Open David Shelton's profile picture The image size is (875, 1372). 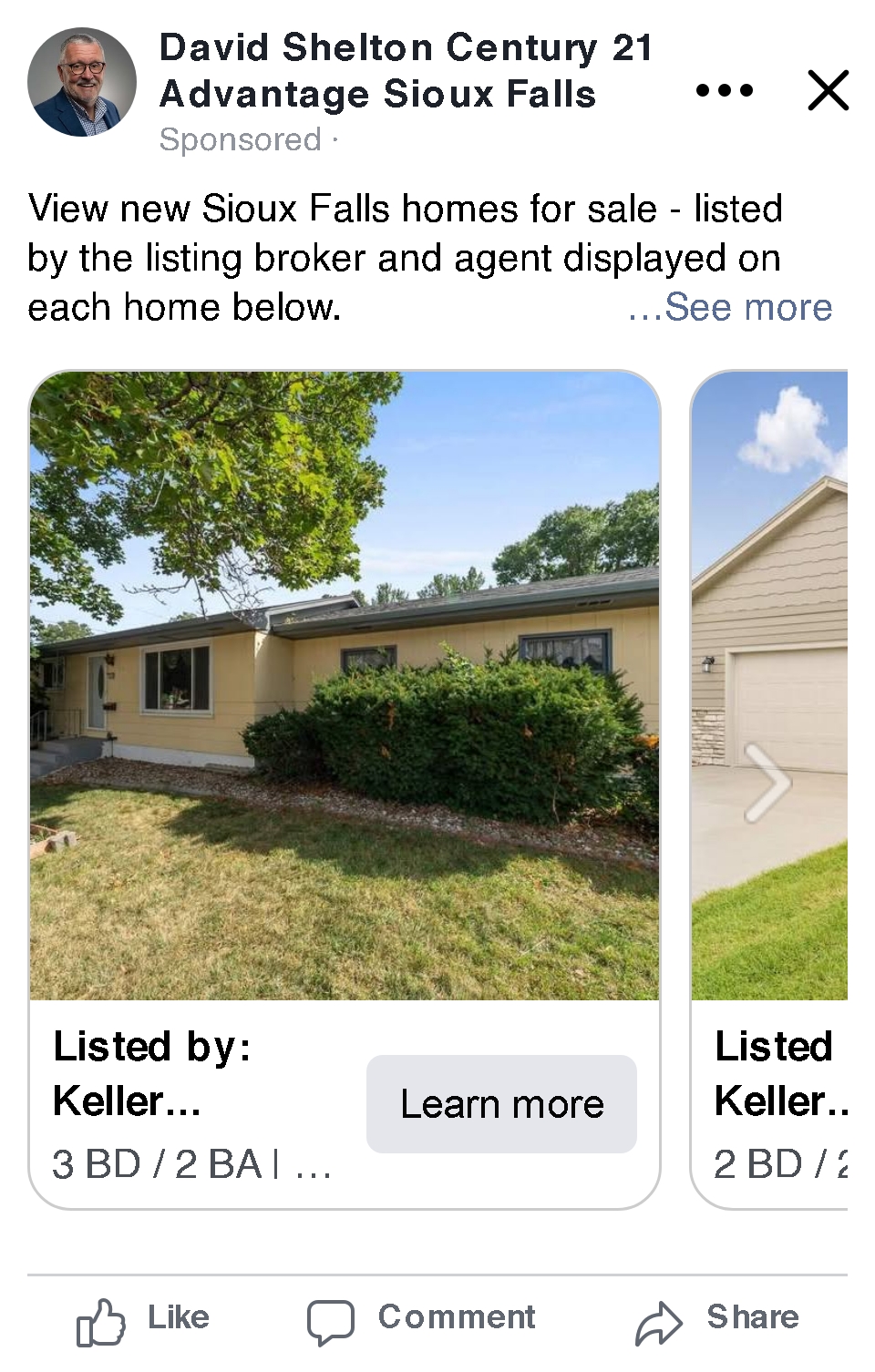pos(82,82)
